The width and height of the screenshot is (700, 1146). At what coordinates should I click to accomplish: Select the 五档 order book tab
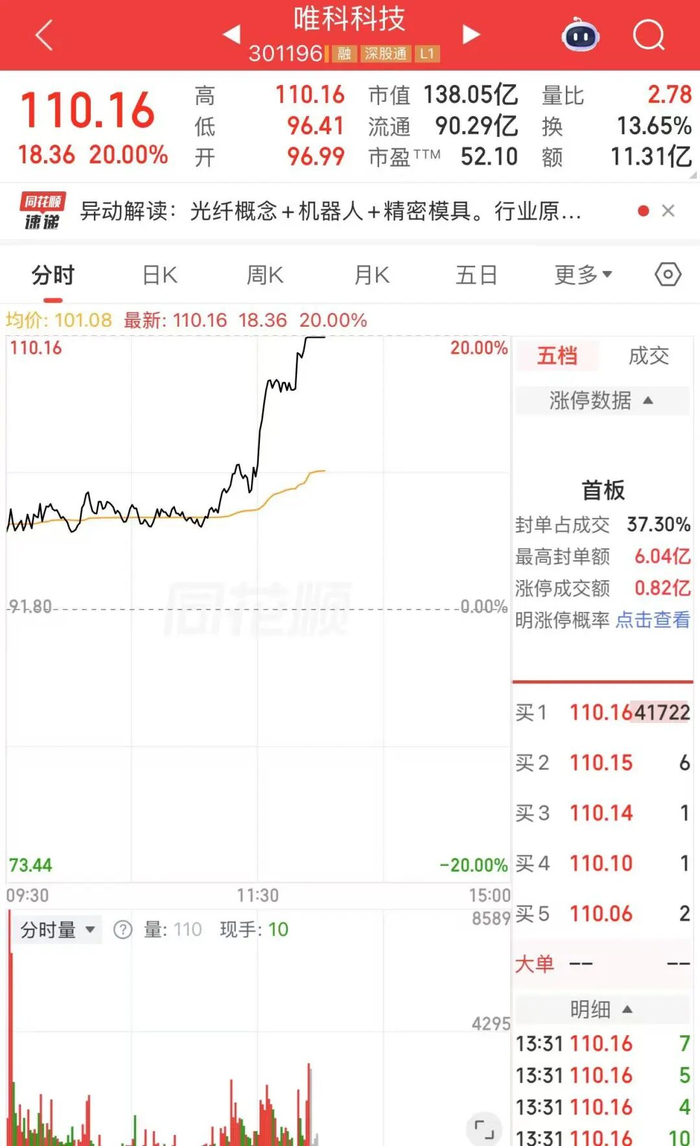pyautogui.click(x=557, y=356)
